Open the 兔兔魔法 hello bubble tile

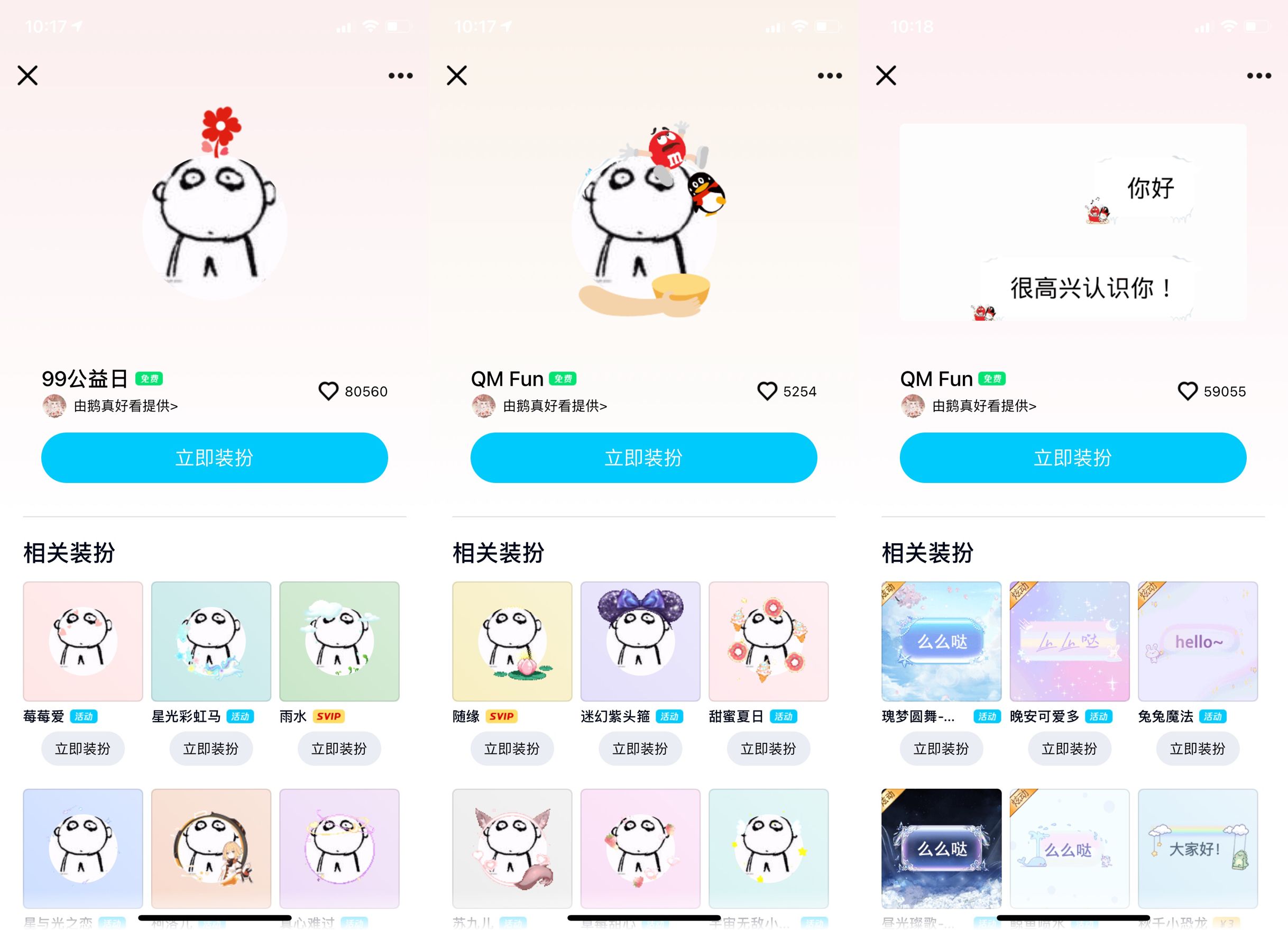point(1198,641)
